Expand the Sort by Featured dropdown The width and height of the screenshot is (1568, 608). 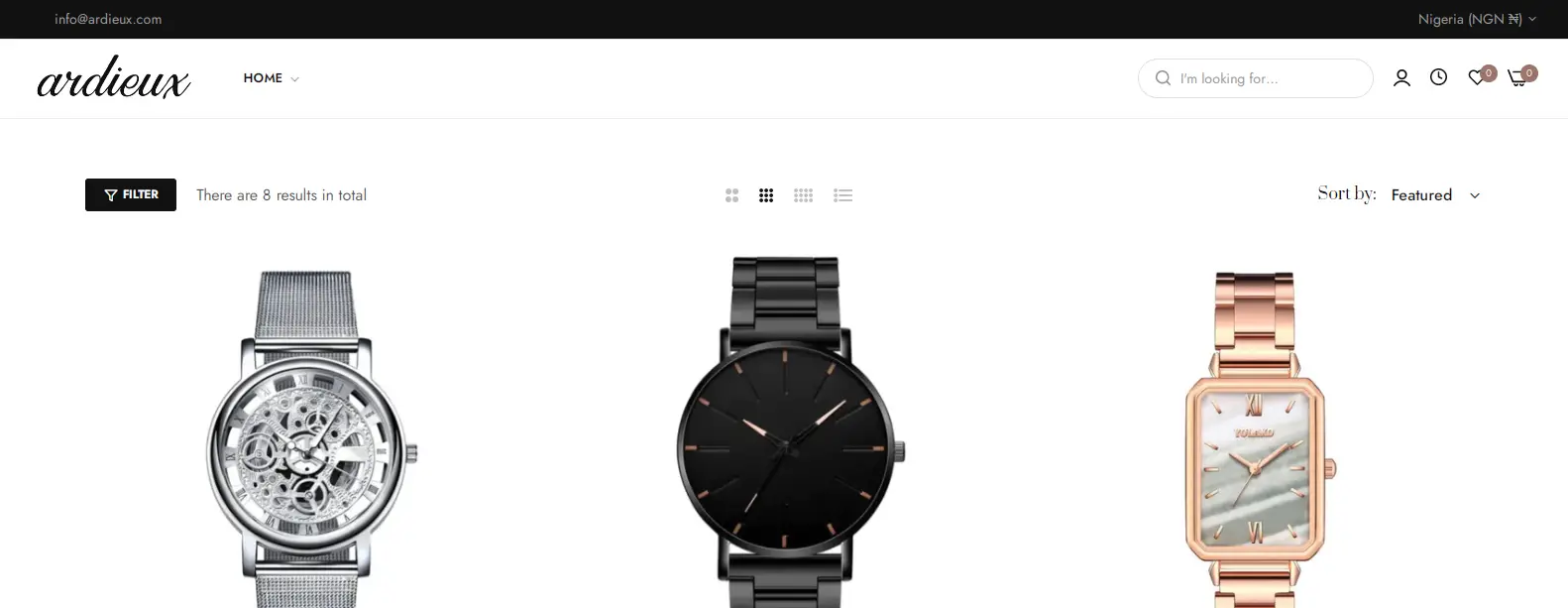coord(1434,195)
